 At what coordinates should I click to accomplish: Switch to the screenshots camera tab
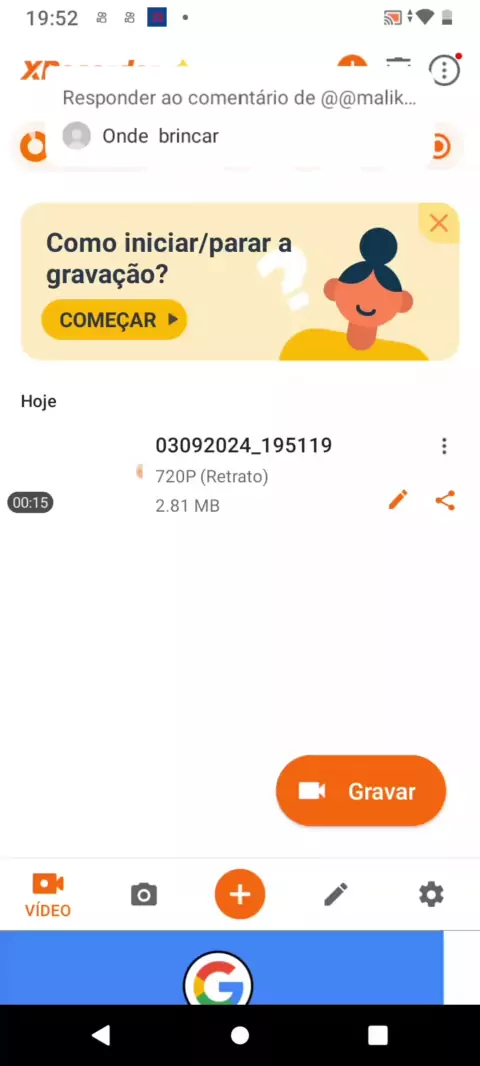coord(143,895)
